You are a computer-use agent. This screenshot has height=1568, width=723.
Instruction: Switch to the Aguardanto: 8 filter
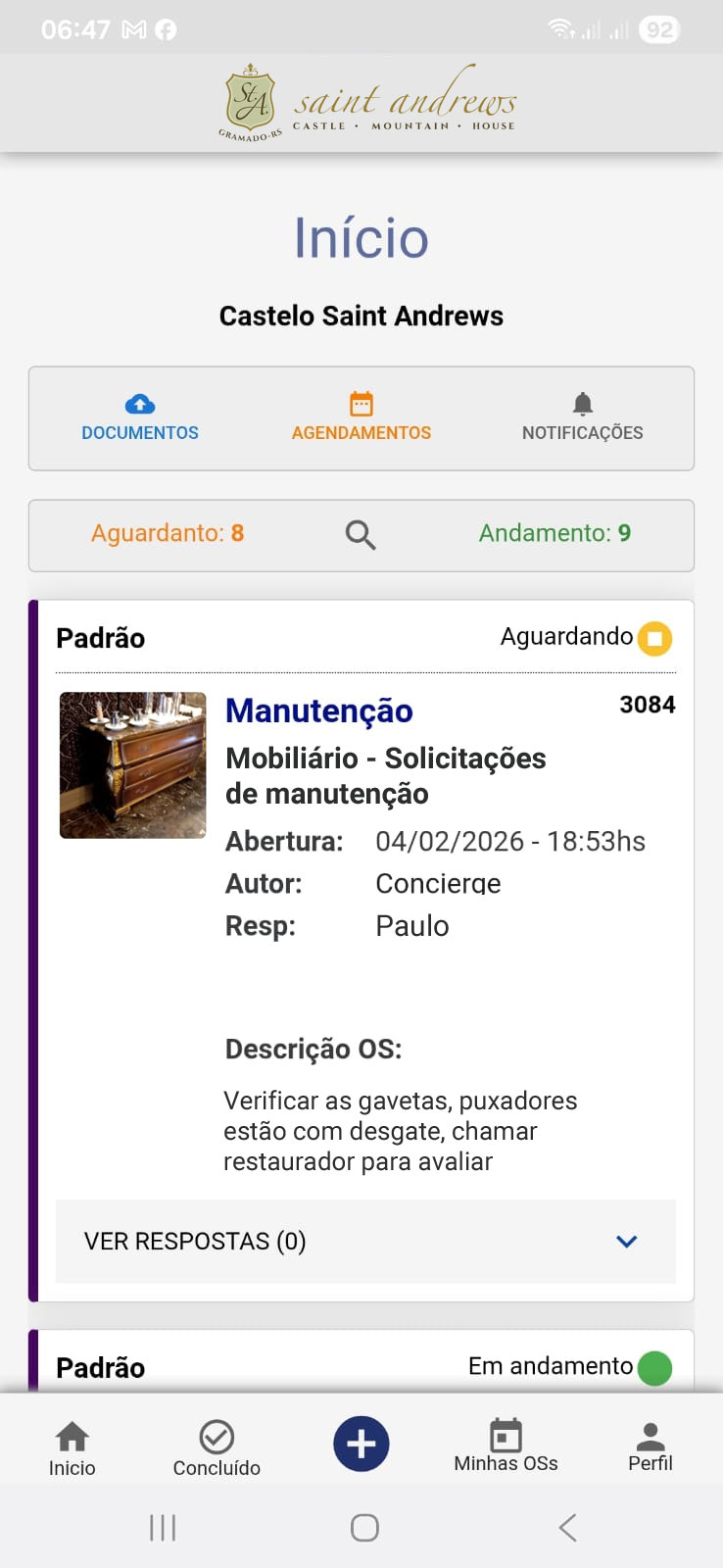click(x=168, y=533)
